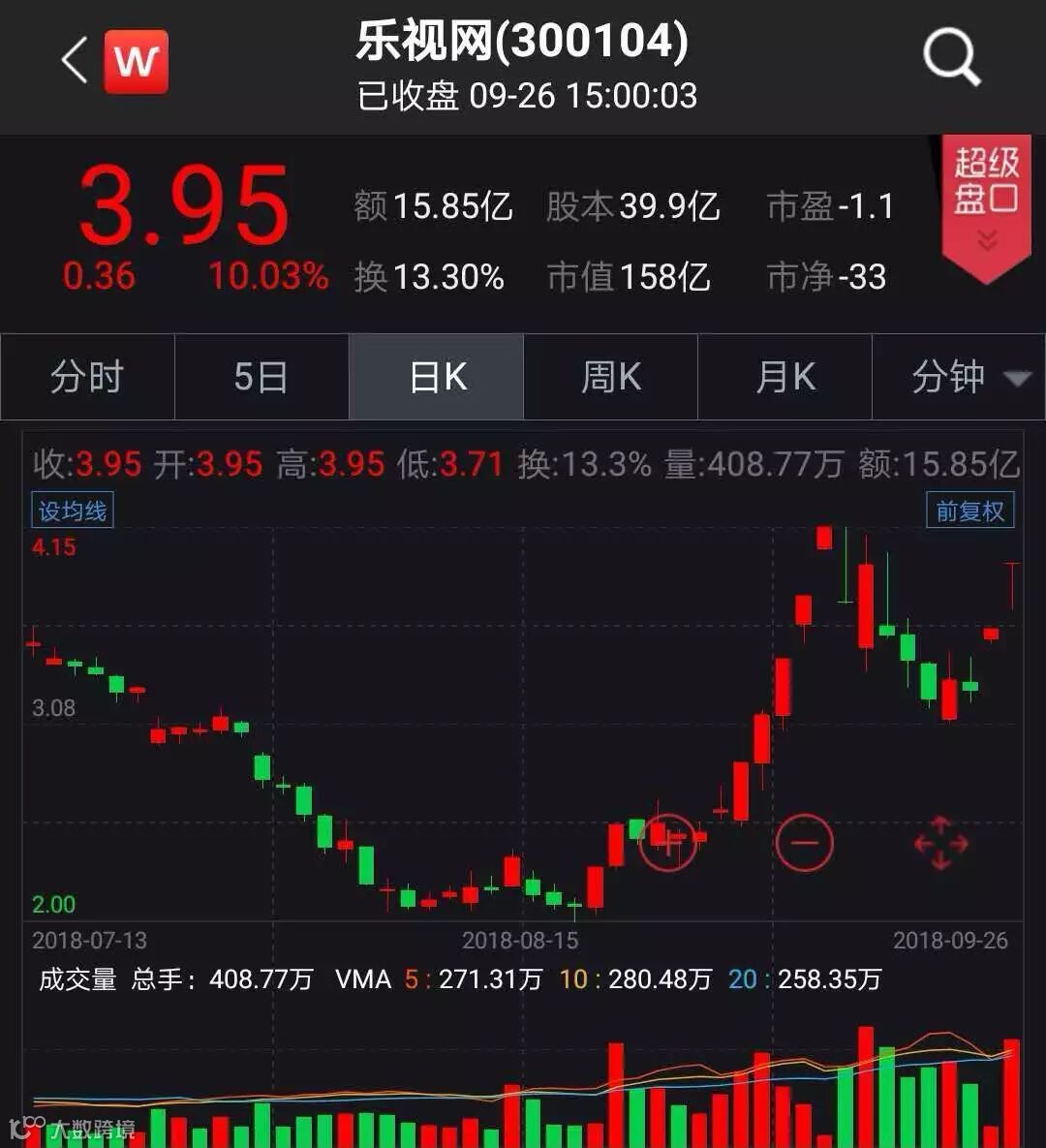Open the 分钟 interval dropdown
Screen dimensions: 1046x1148
[x=959, y=377]
